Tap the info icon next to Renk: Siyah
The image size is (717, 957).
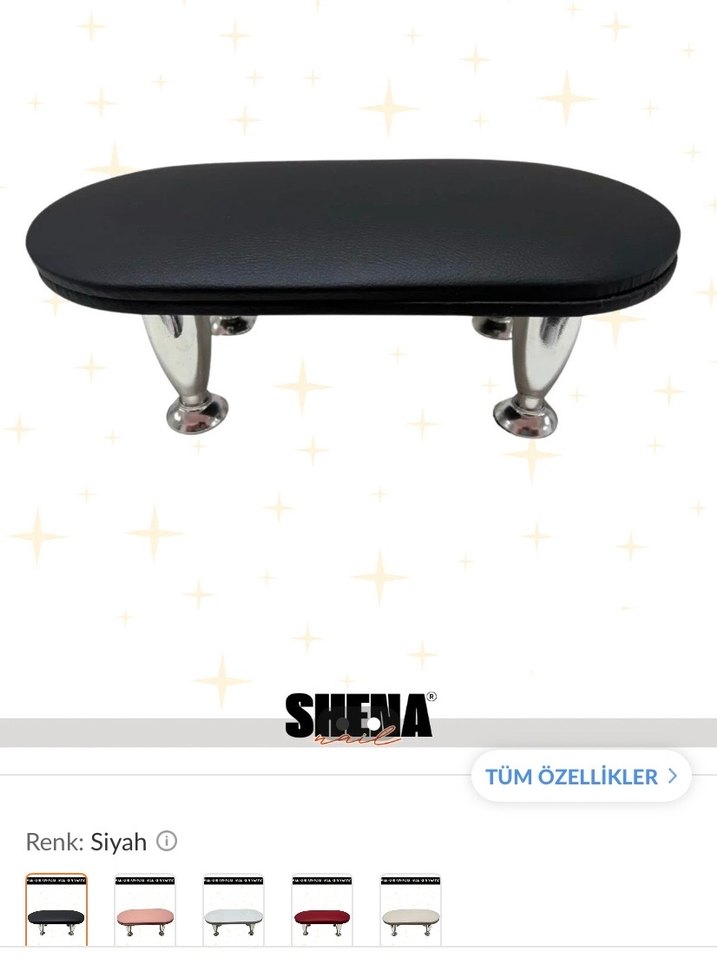pos(167,841)
